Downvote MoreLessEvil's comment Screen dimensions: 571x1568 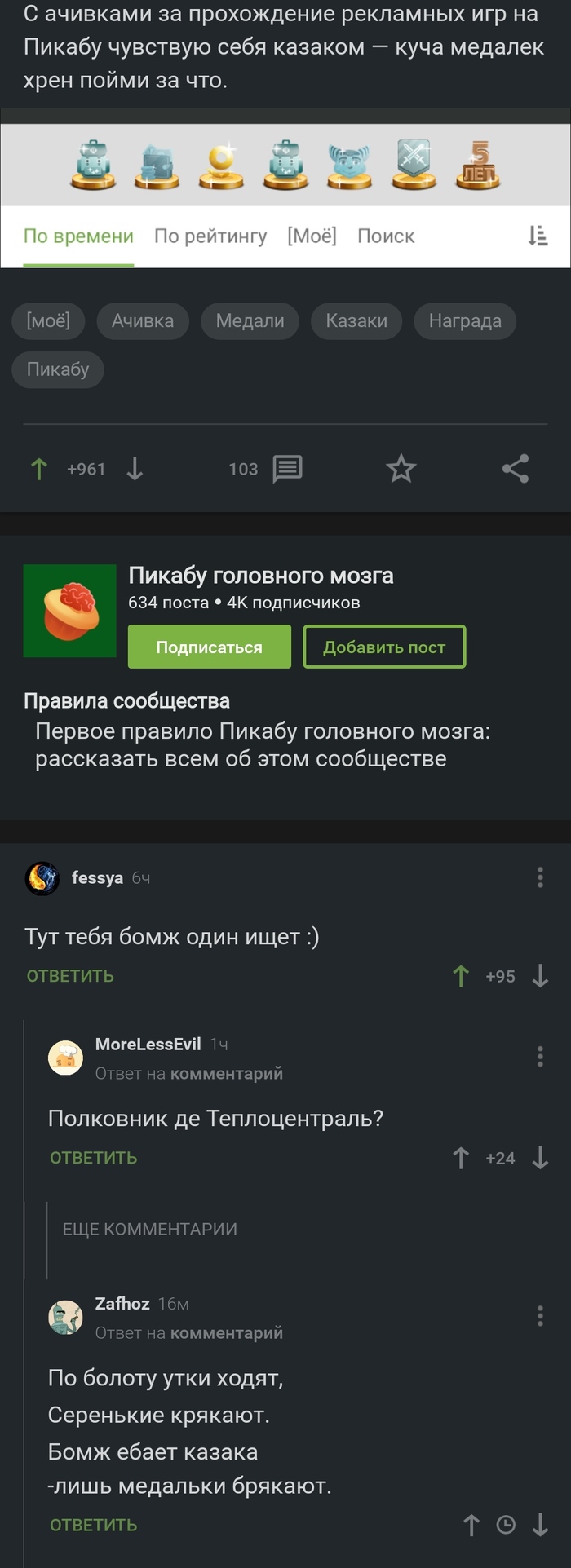540,1158
